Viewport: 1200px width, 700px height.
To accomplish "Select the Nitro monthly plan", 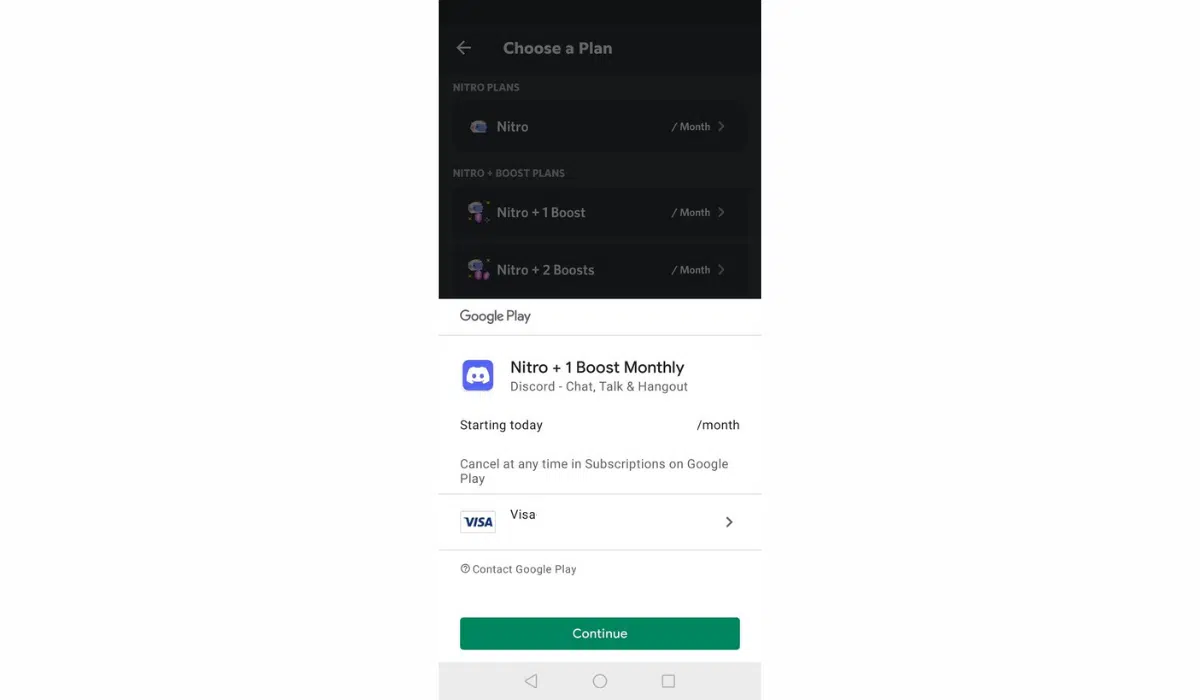I will [x=599, y=127].
